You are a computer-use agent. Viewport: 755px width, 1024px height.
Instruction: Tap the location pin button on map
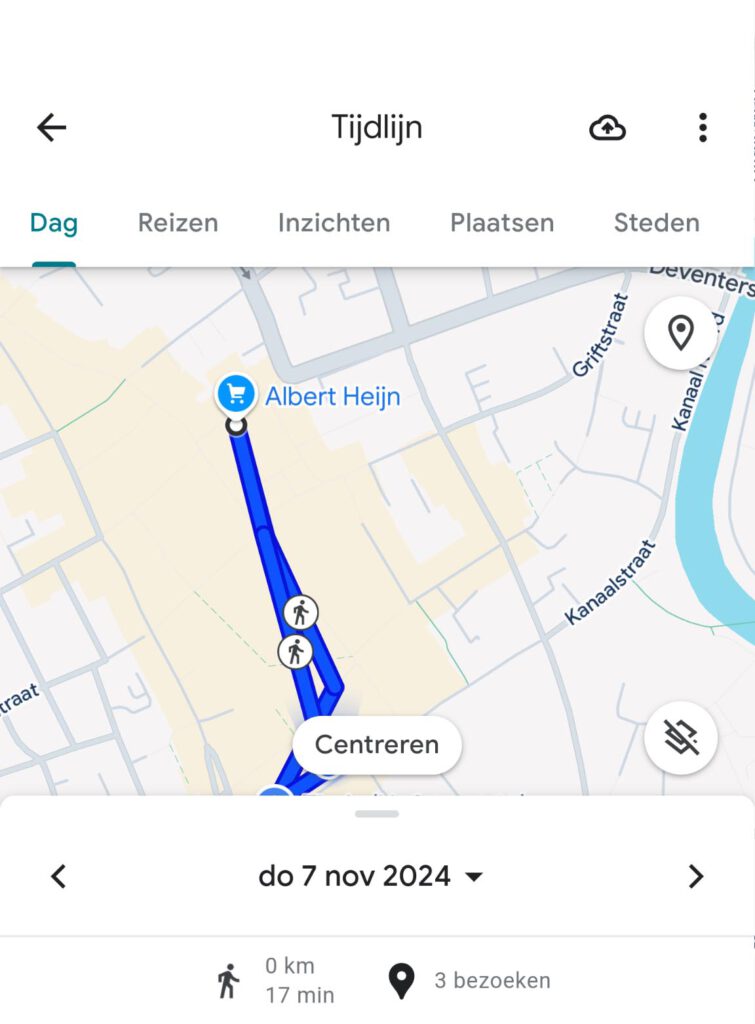pyautogui.click(x=680, y=333)
